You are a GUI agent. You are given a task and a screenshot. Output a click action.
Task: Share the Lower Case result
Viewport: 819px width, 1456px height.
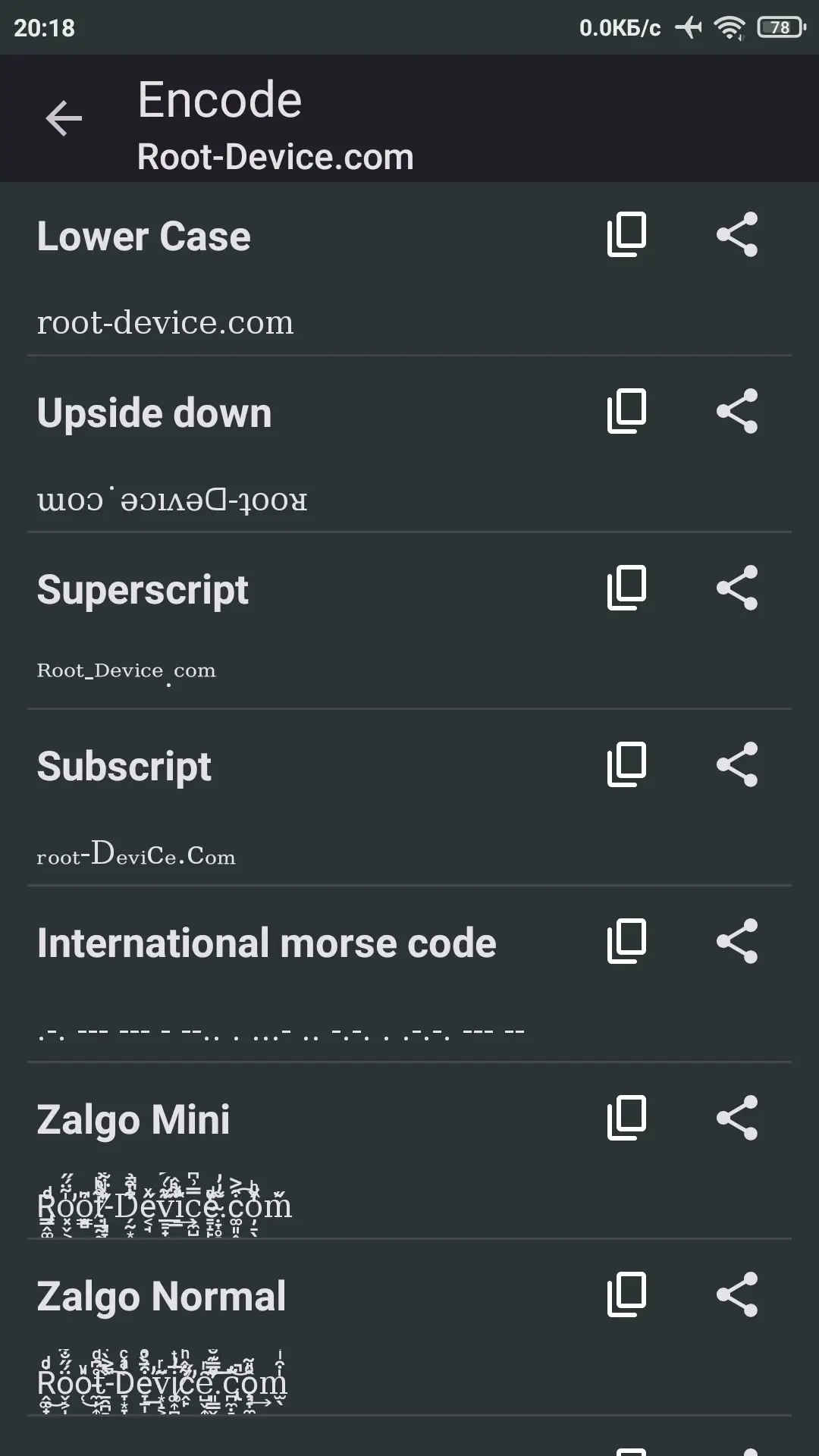pos(737,234)
